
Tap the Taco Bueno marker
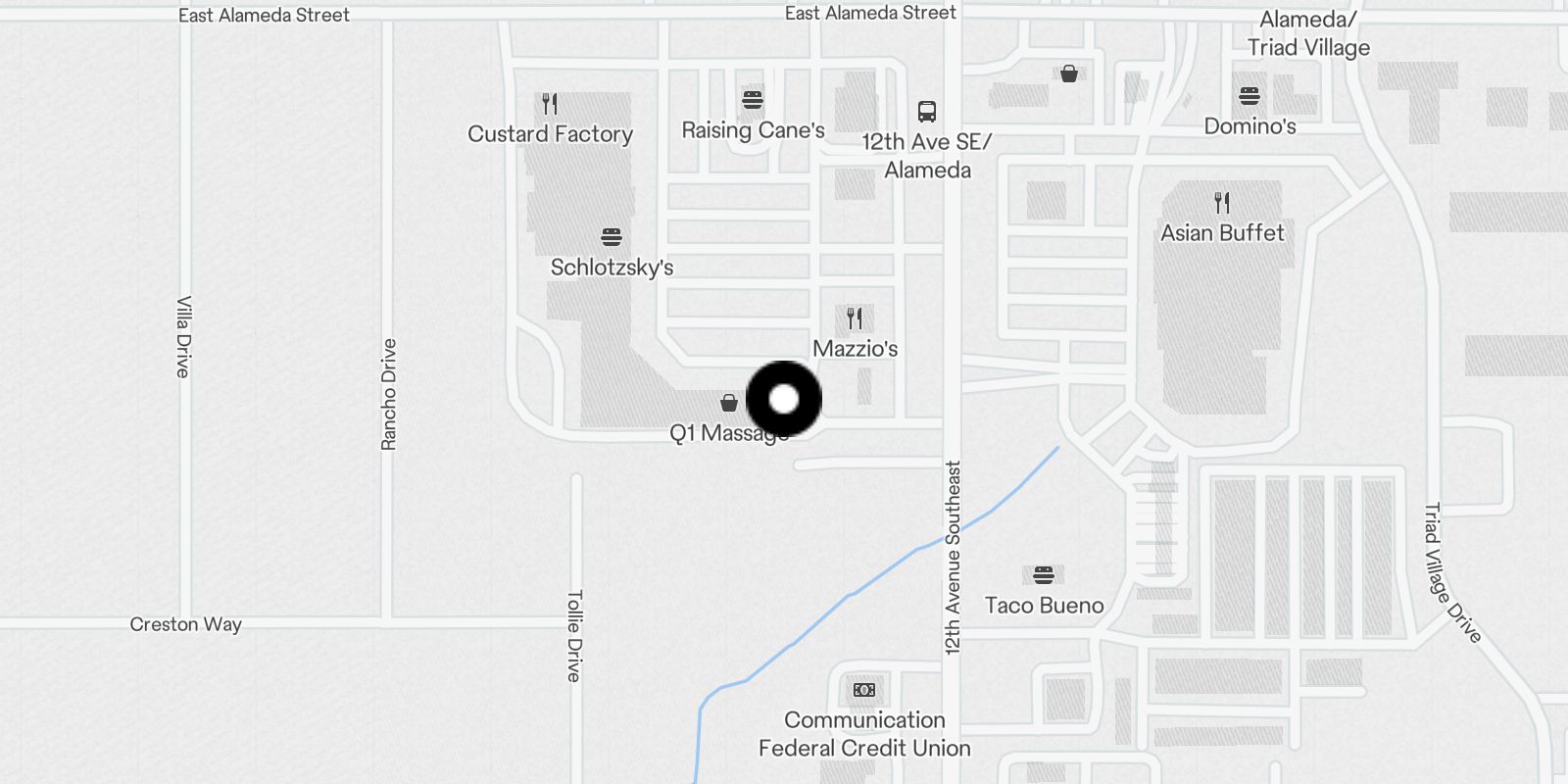pos(1043,575)
